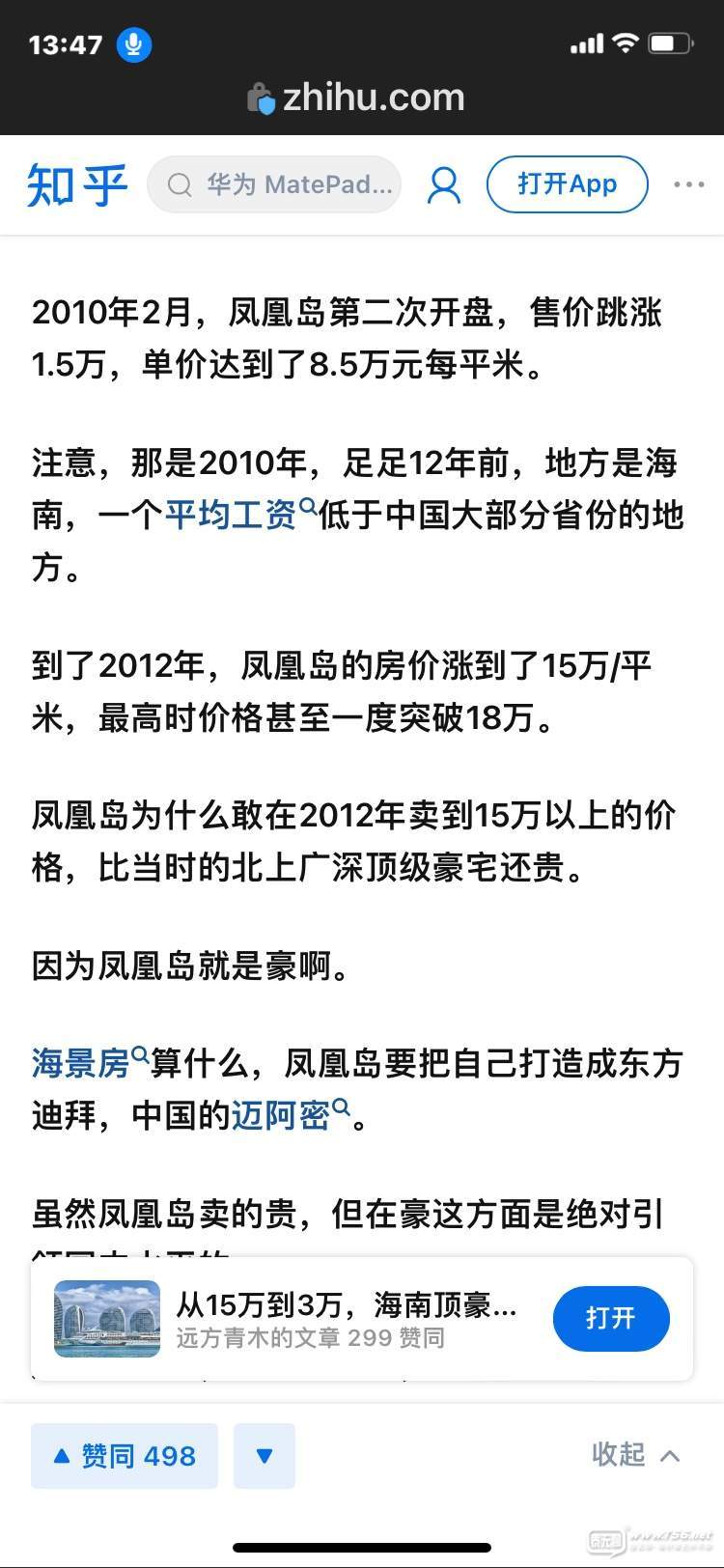The image size is (724, 1568).
Task: Open the search box showing 华为 MatePad
Action: click(275, 184)
